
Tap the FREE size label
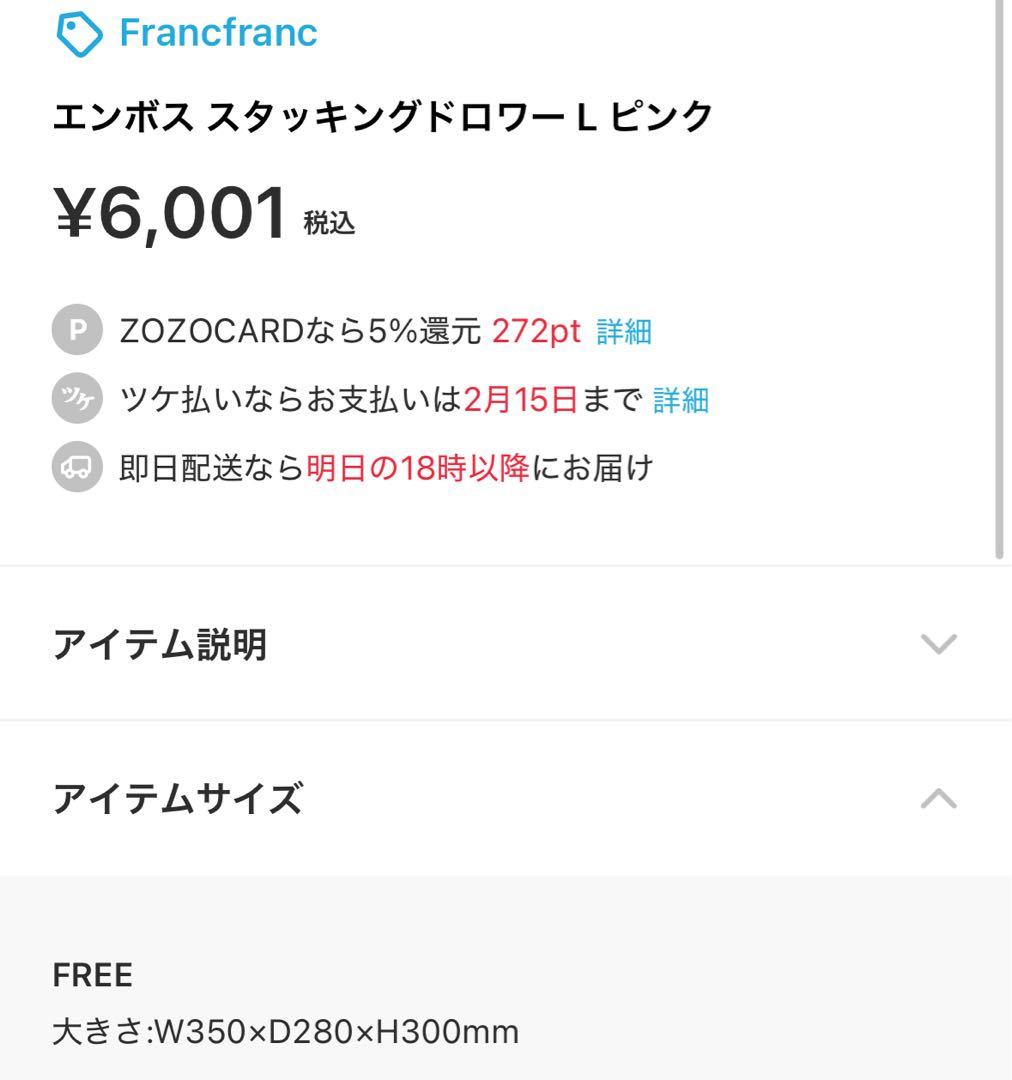91,973
